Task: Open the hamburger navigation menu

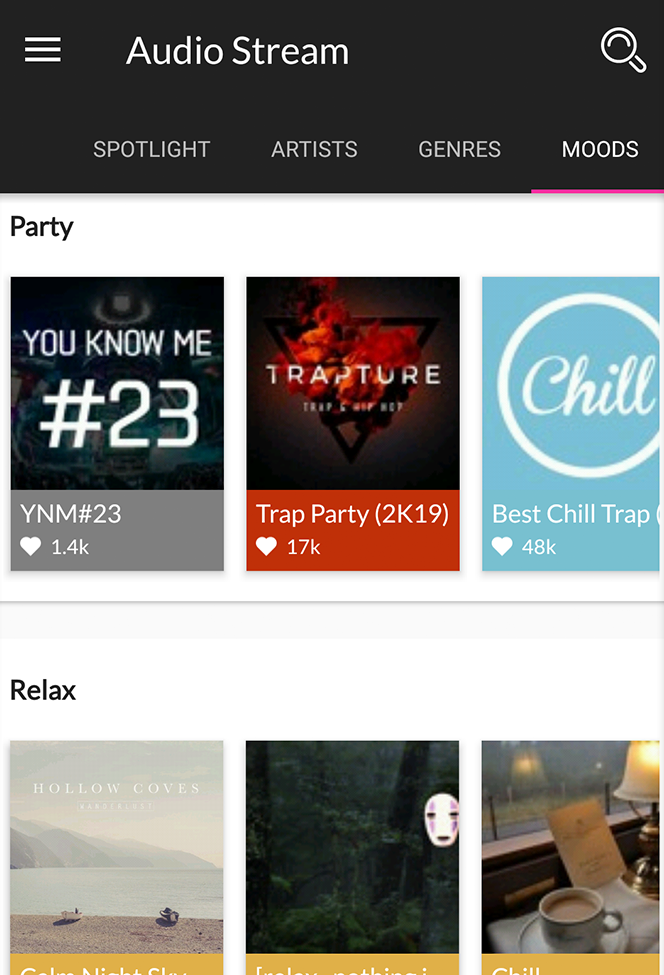Action: (x=43, y=50)
